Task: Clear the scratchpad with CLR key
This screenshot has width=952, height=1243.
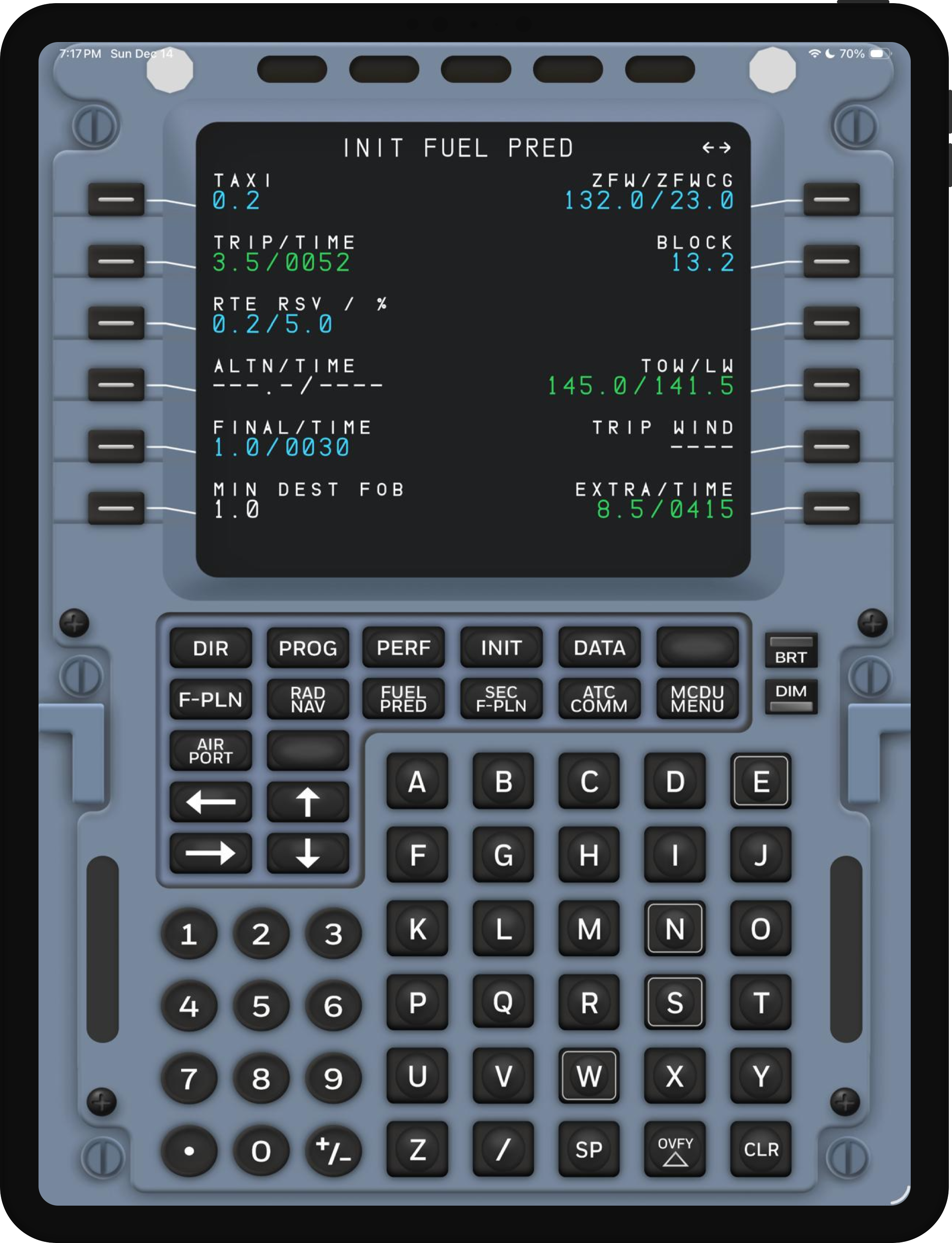Action: point(761,1149)
